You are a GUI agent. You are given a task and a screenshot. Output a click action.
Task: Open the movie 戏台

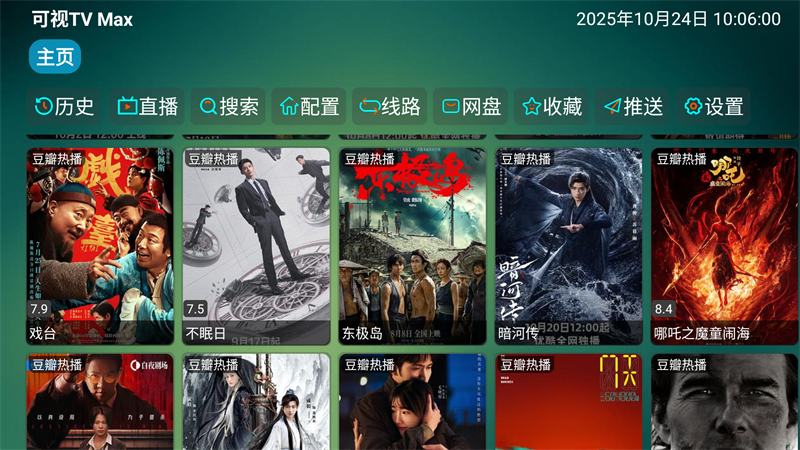100,246
